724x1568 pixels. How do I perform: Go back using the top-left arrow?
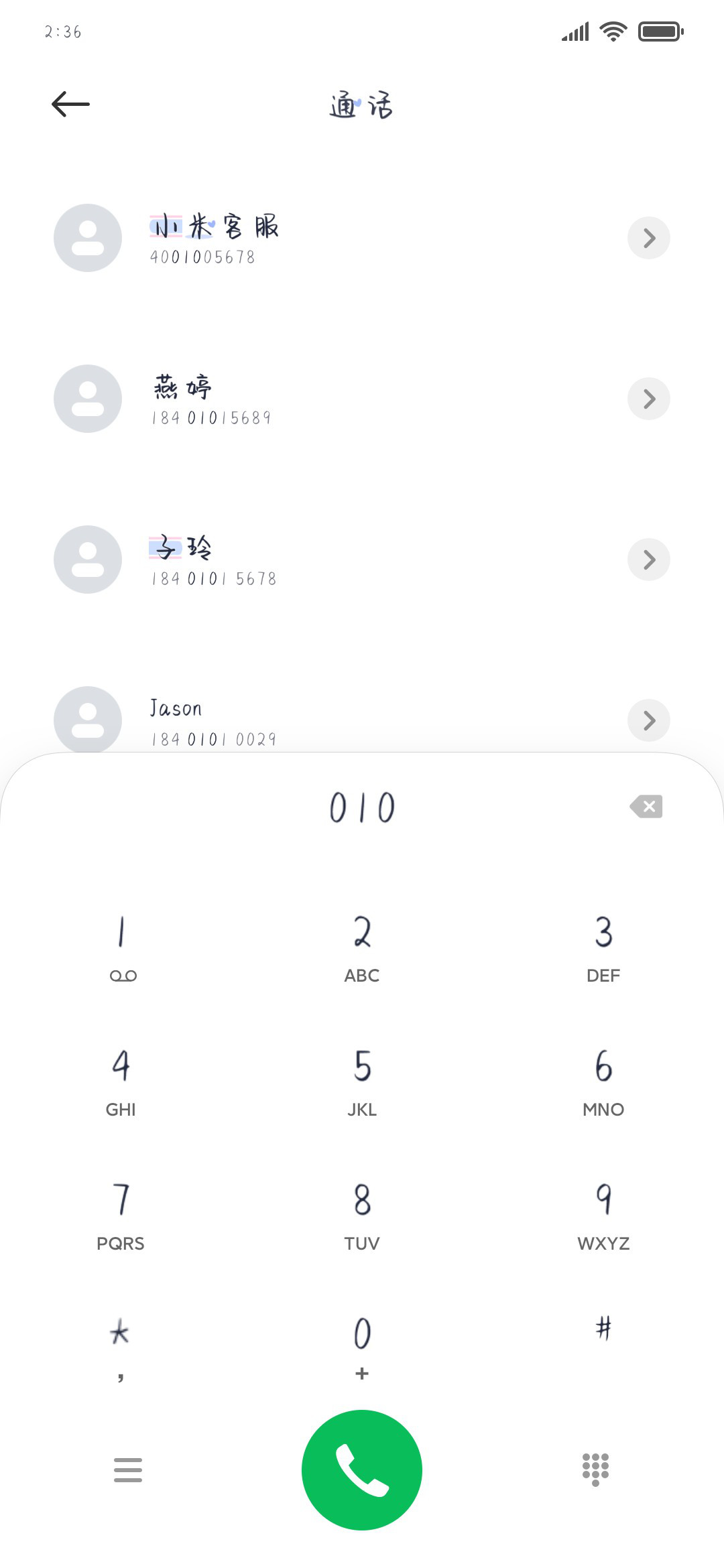(70, 104)
